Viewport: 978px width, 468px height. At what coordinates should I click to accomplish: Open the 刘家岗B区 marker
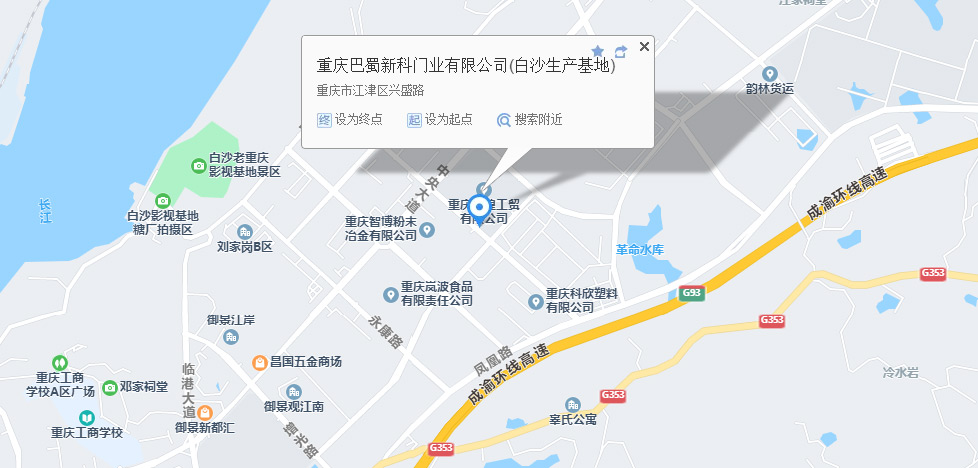tap(244, 232)
